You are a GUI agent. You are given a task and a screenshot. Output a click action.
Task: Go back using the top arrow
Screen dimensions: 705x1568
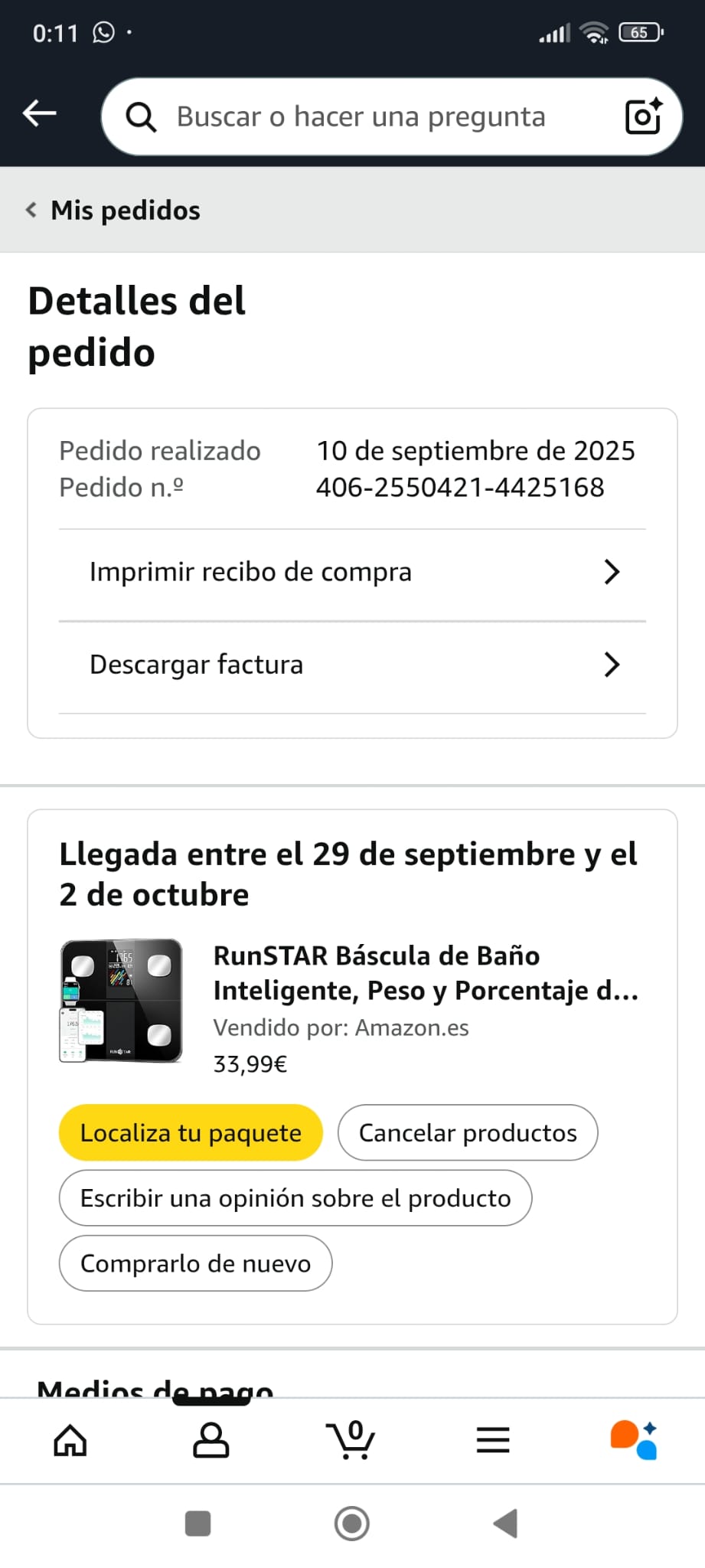(40, 114)
